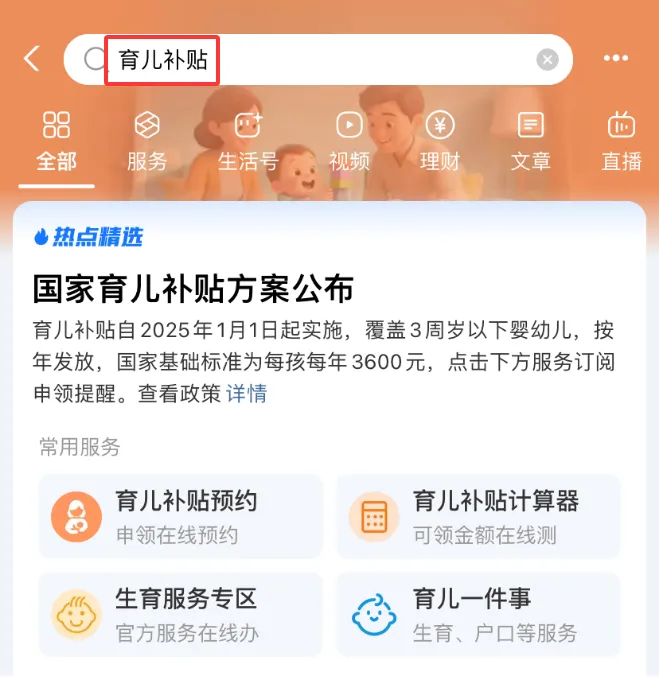Viewport: 659px width, 677px height.
Task: Switch to the 文章 tab
Action: [530, 142]
